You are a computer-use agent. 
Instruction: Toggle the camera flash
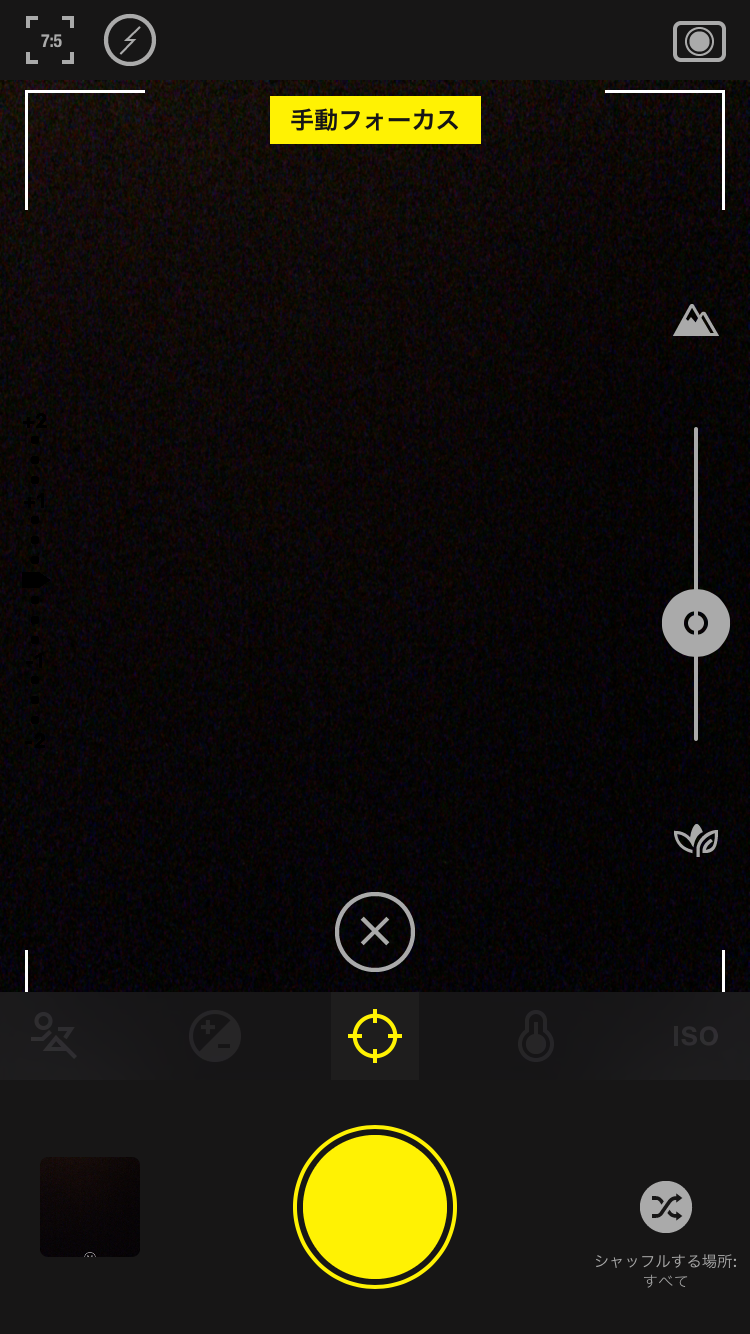tap(130, 40)
